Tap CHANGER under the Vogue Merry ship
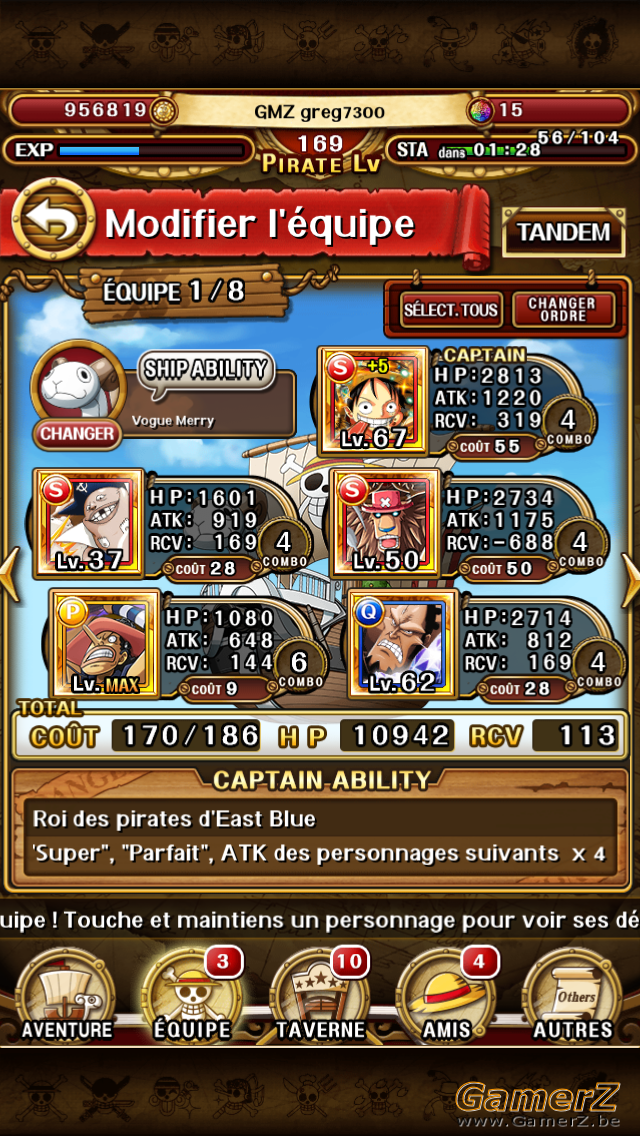Image resolution: width=640 pixels, height=1136 pixels. pyautogui.click(x=77, y=434)
